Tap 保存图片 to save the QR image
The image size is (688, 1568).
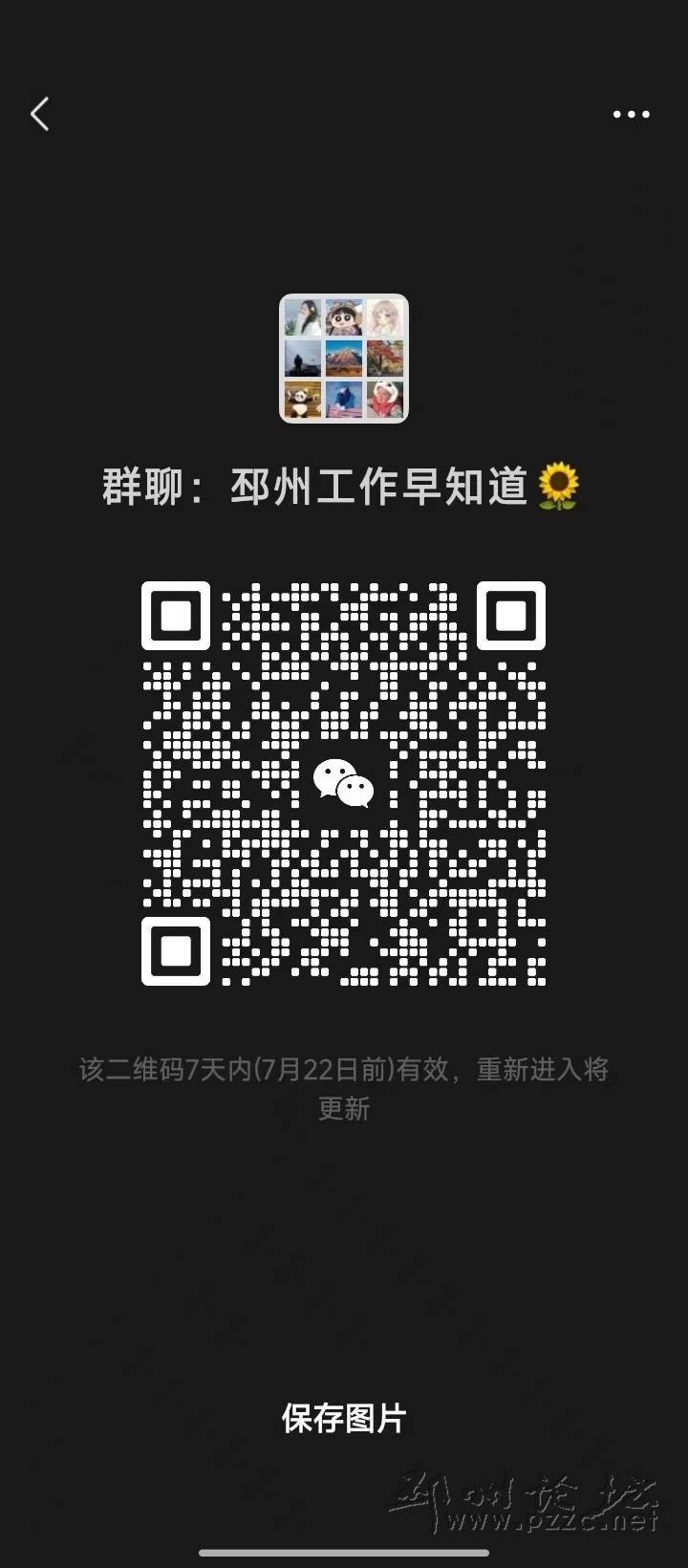point(344,1418)
